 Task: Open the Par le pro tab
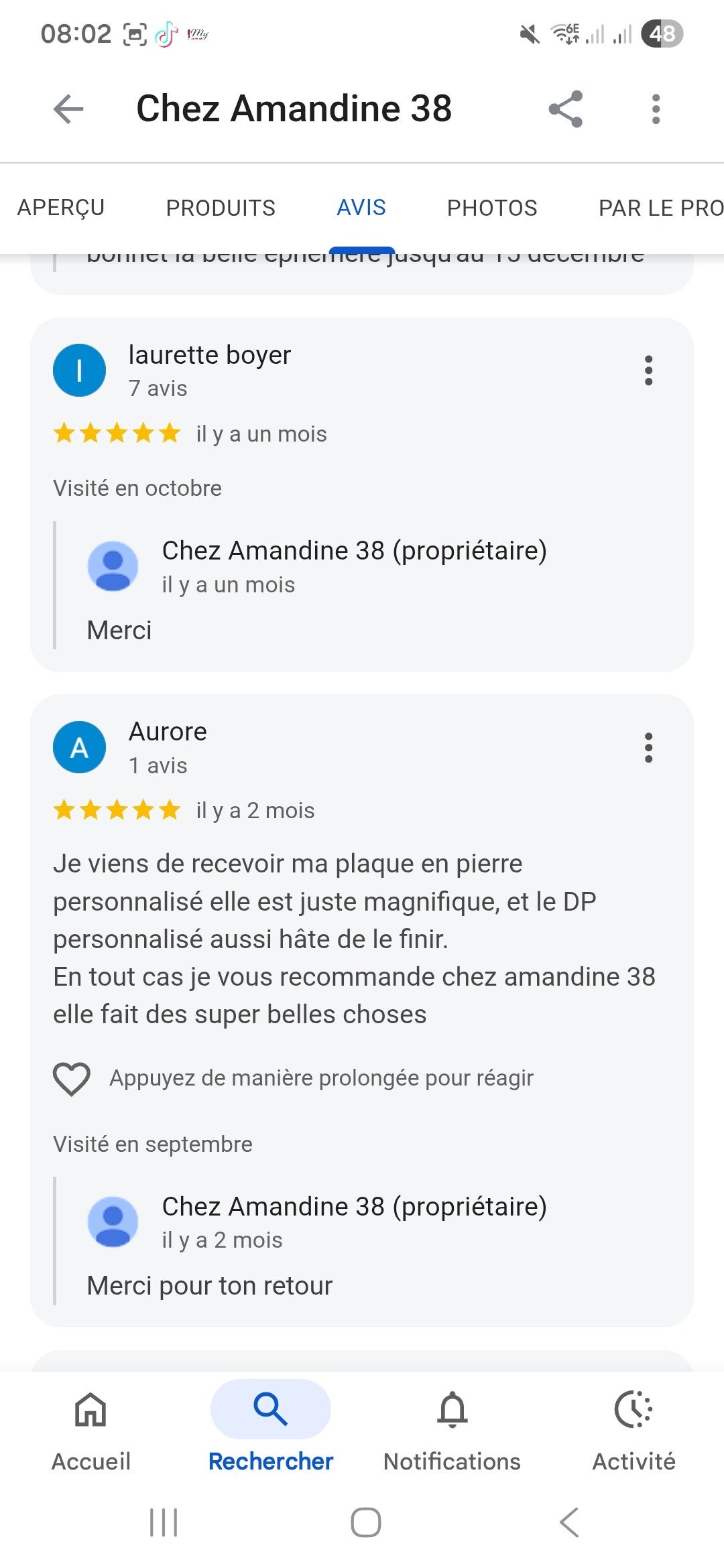tap(660, 208)
